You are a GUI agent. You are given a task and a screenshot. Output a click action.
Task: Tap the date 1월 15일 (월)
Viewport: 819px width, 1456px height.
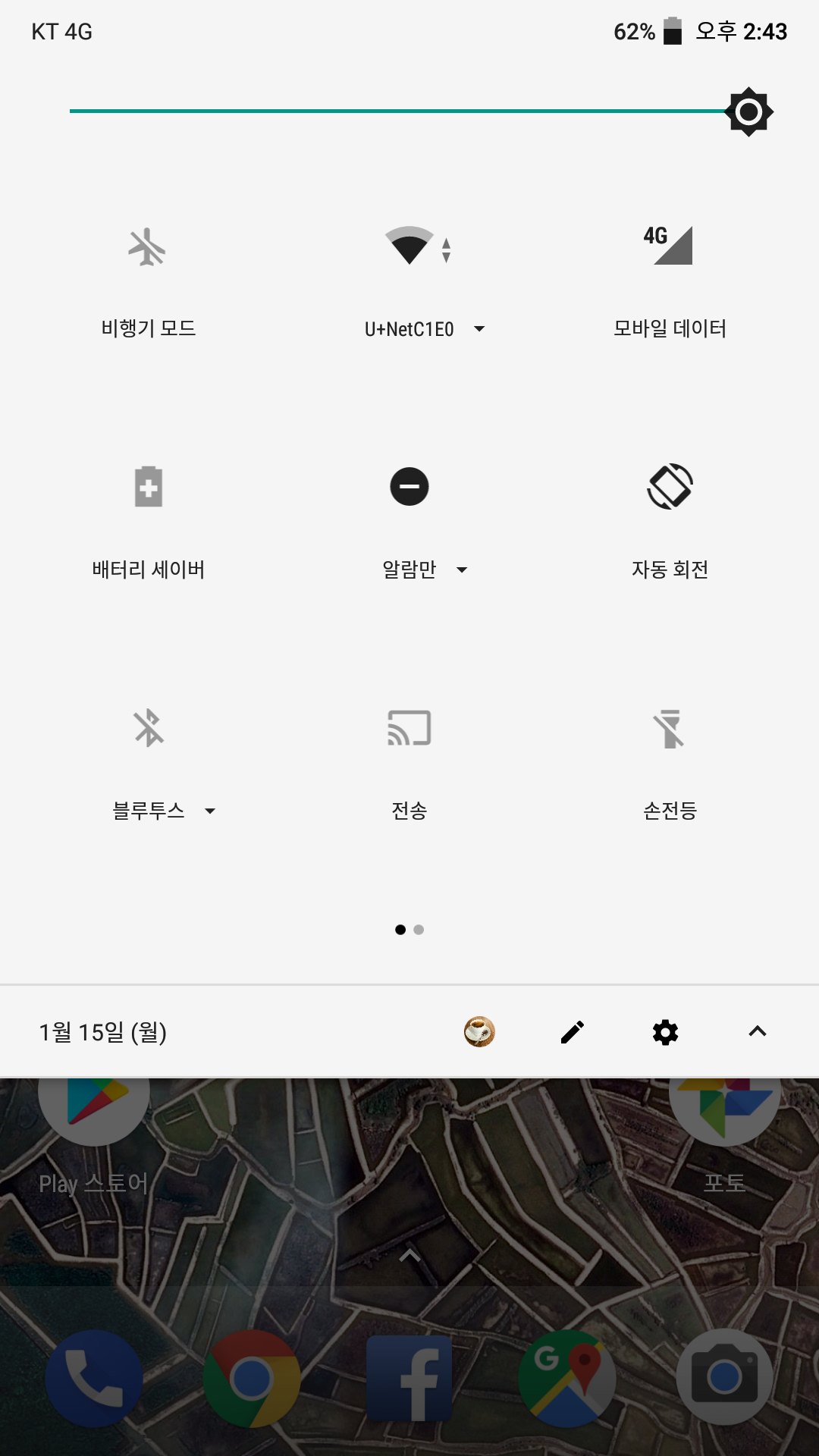coord(104,1032)
